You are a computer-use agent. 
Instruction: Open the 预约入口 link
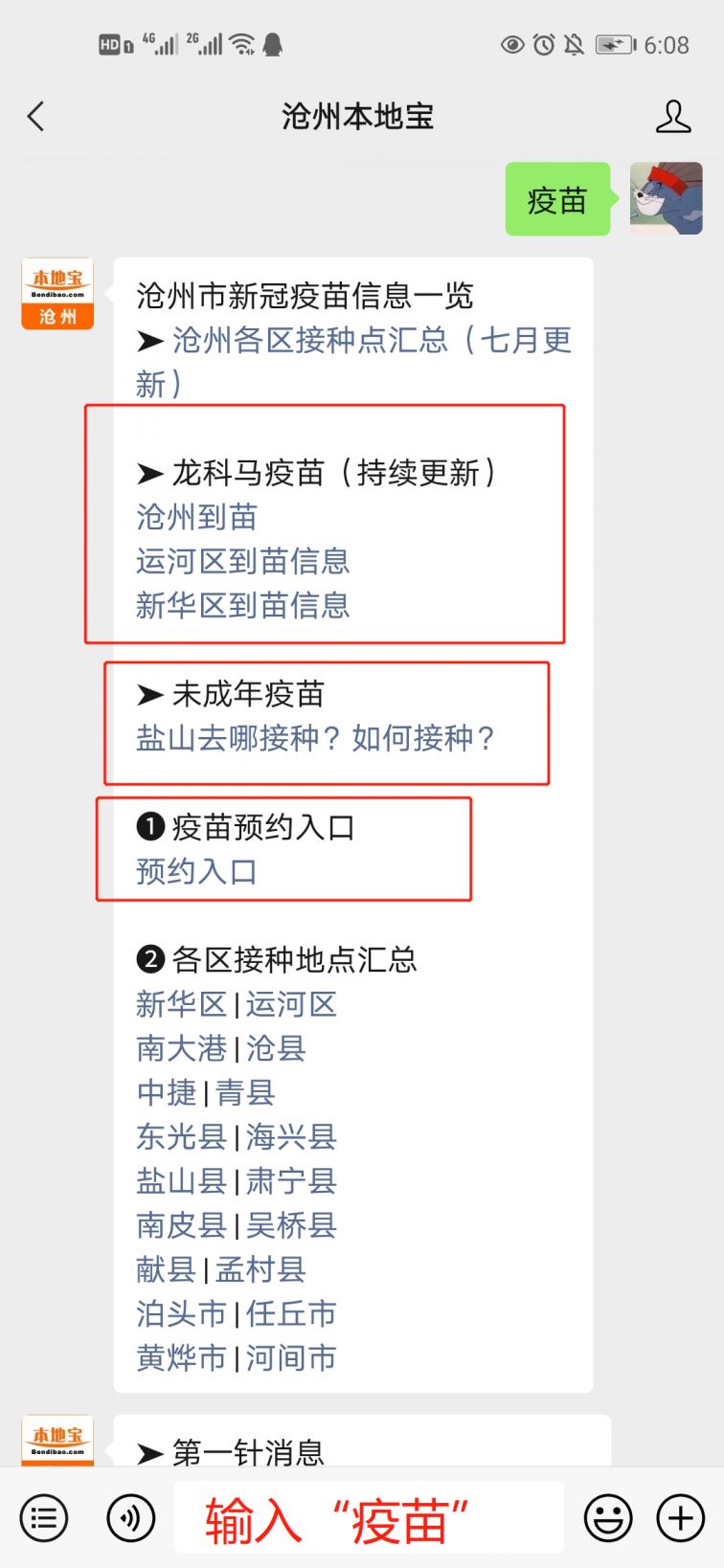coord(196,871)
